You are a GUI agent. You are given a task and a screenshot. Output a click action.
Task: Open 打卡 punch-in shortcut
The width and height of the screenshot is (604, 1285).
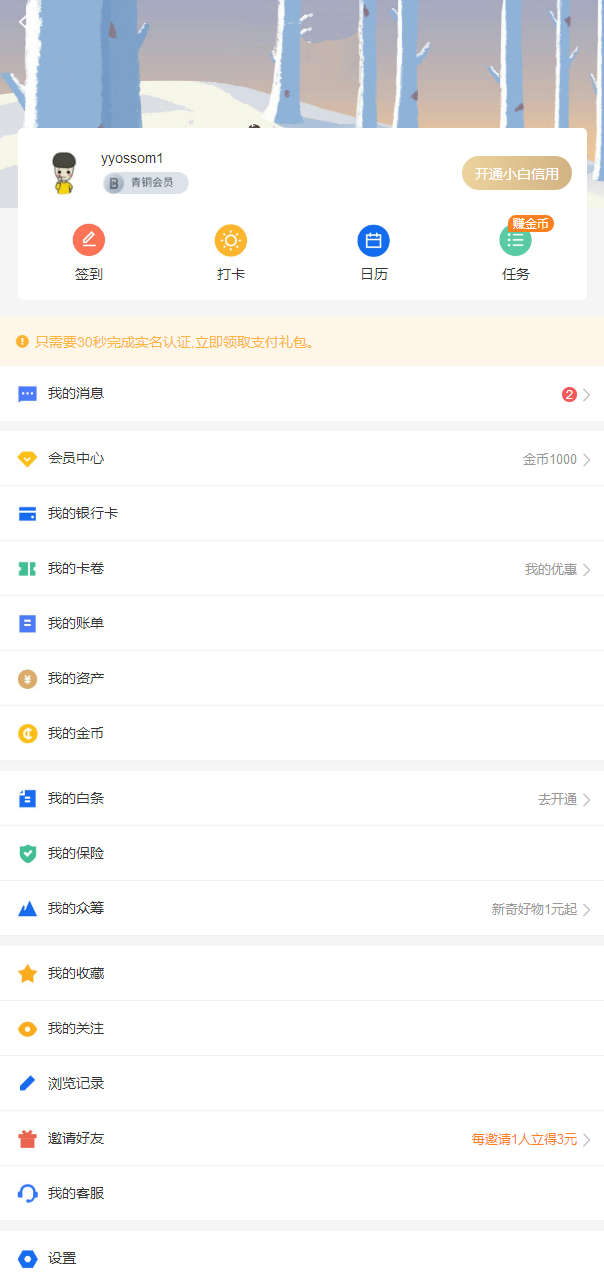pyautogui.click(x=230, y=252)
